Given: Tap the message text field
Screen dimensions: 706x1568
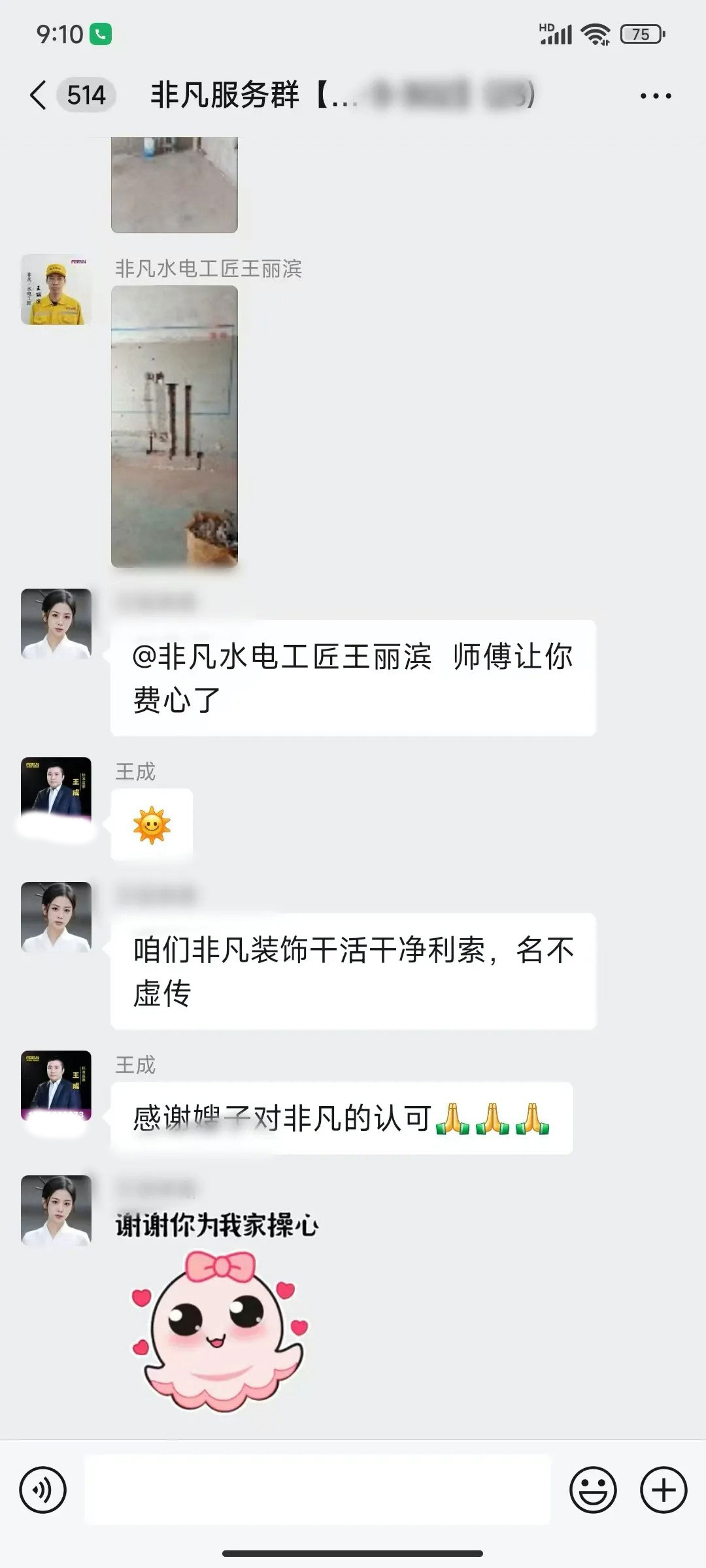Looking at the screenshot, I should click(317, 1490).
